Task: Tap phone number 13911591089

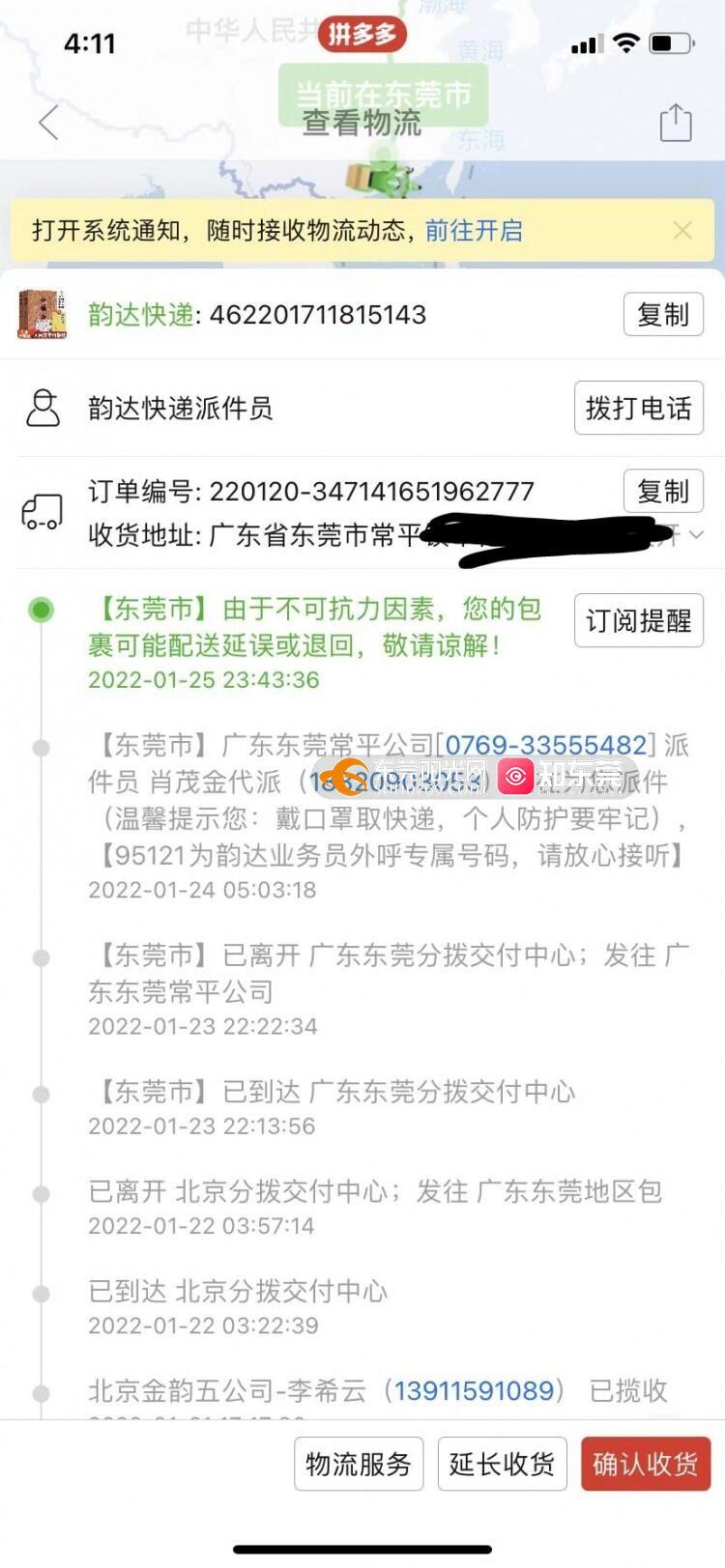Action: [474, 1390]
